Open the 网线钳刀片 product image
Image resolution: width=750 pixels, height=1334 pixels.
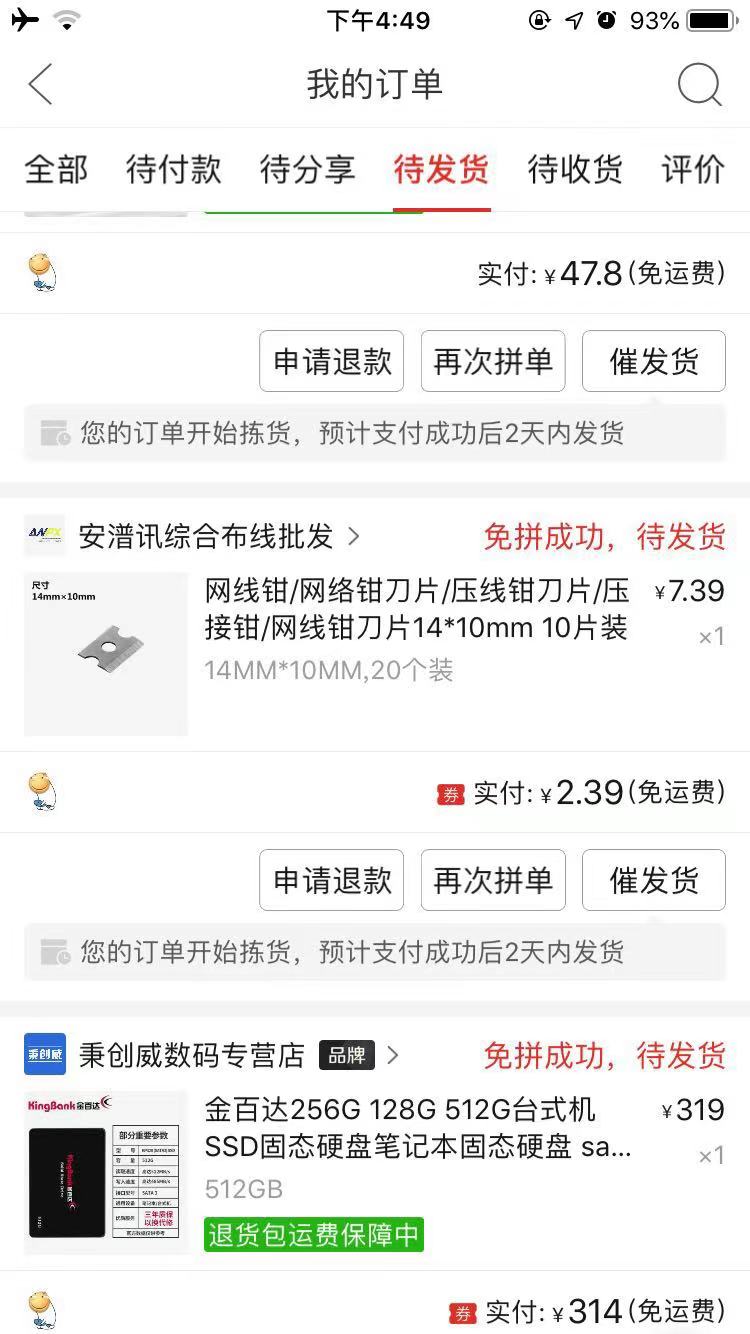tap(106, 654)
